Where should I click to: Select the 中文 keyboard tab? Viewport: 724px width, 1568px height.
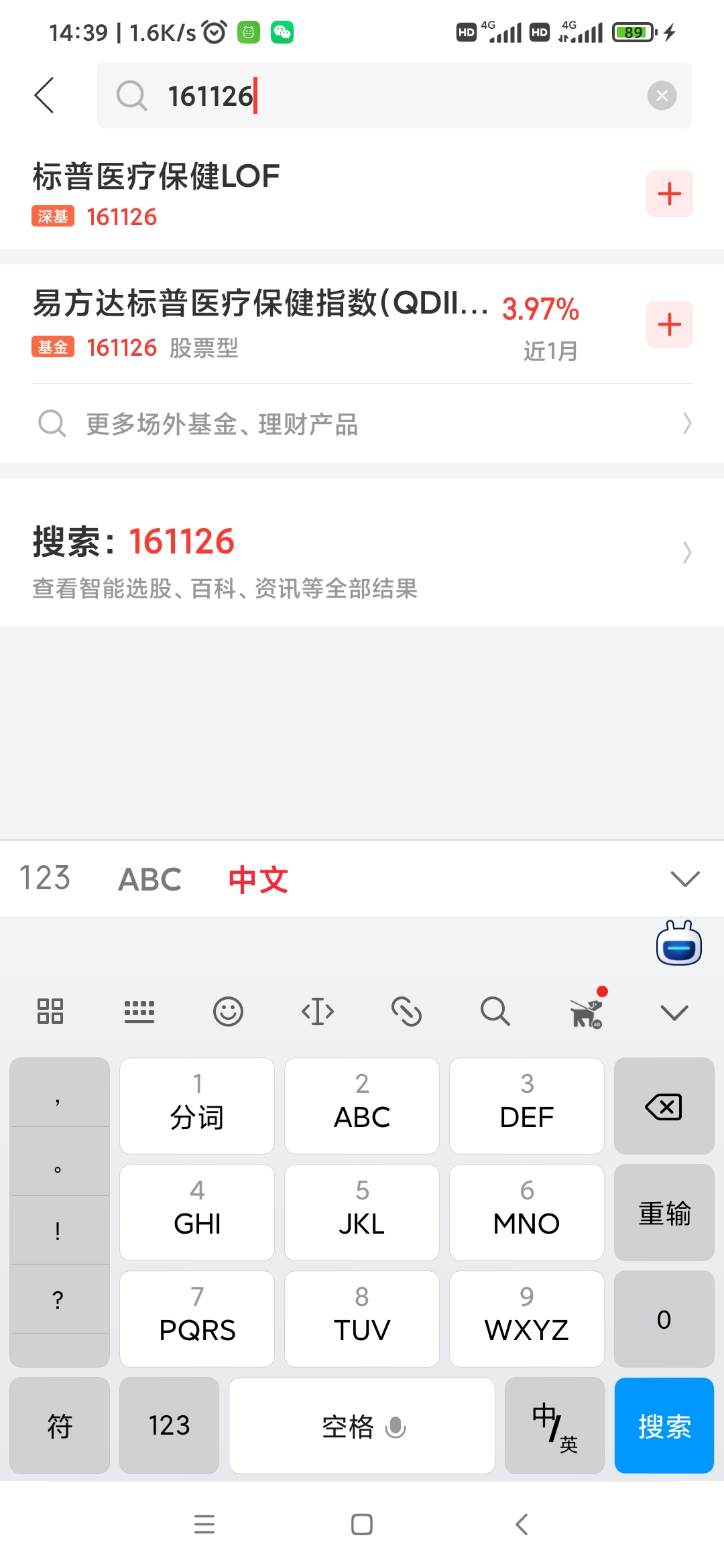258,879
